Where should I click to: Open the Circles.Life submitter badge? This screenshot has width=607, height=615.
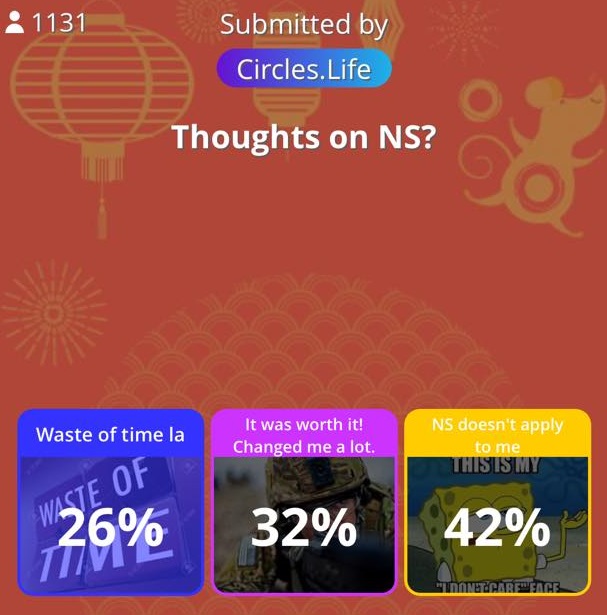(x=303, y=69)
